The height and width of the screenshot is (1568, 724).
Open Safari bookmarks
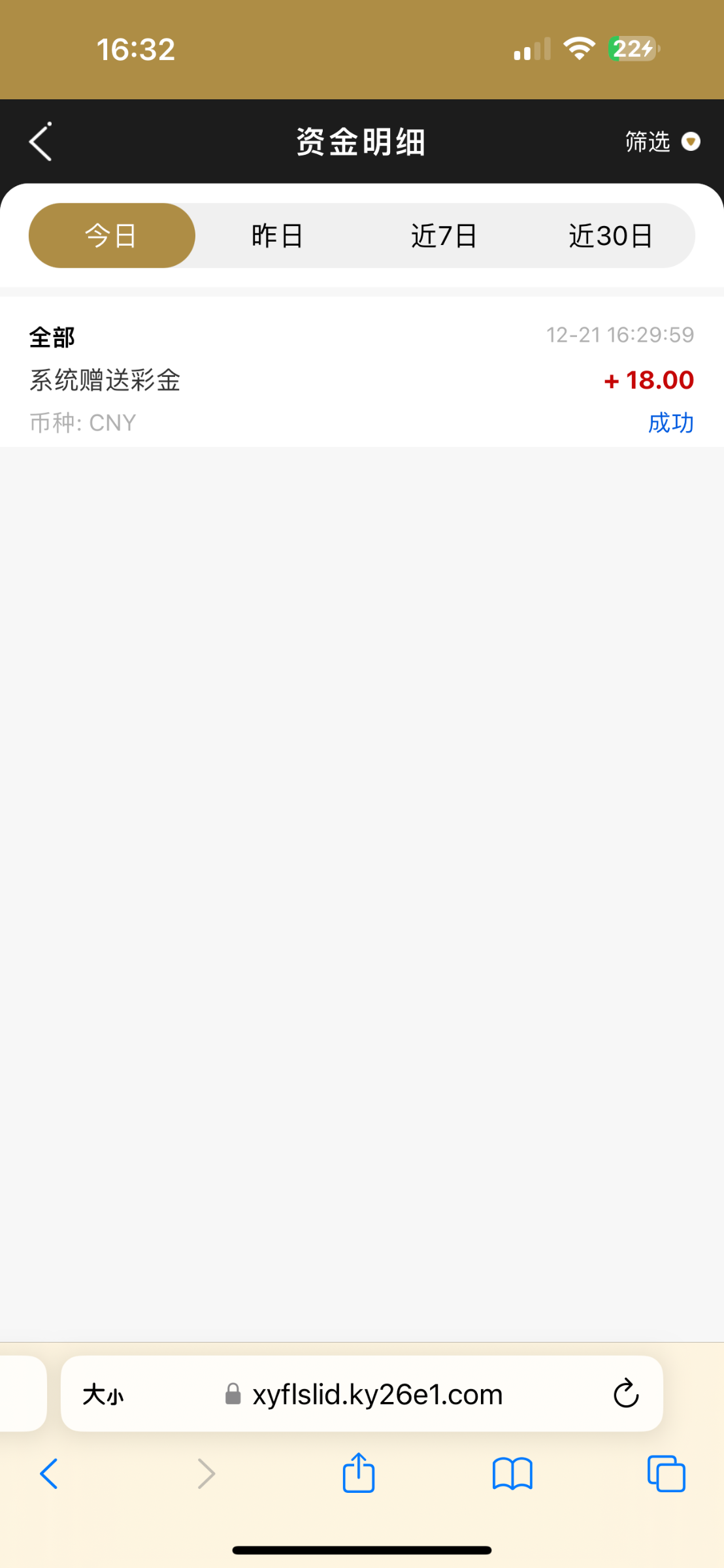click(x=512, y=1474)
